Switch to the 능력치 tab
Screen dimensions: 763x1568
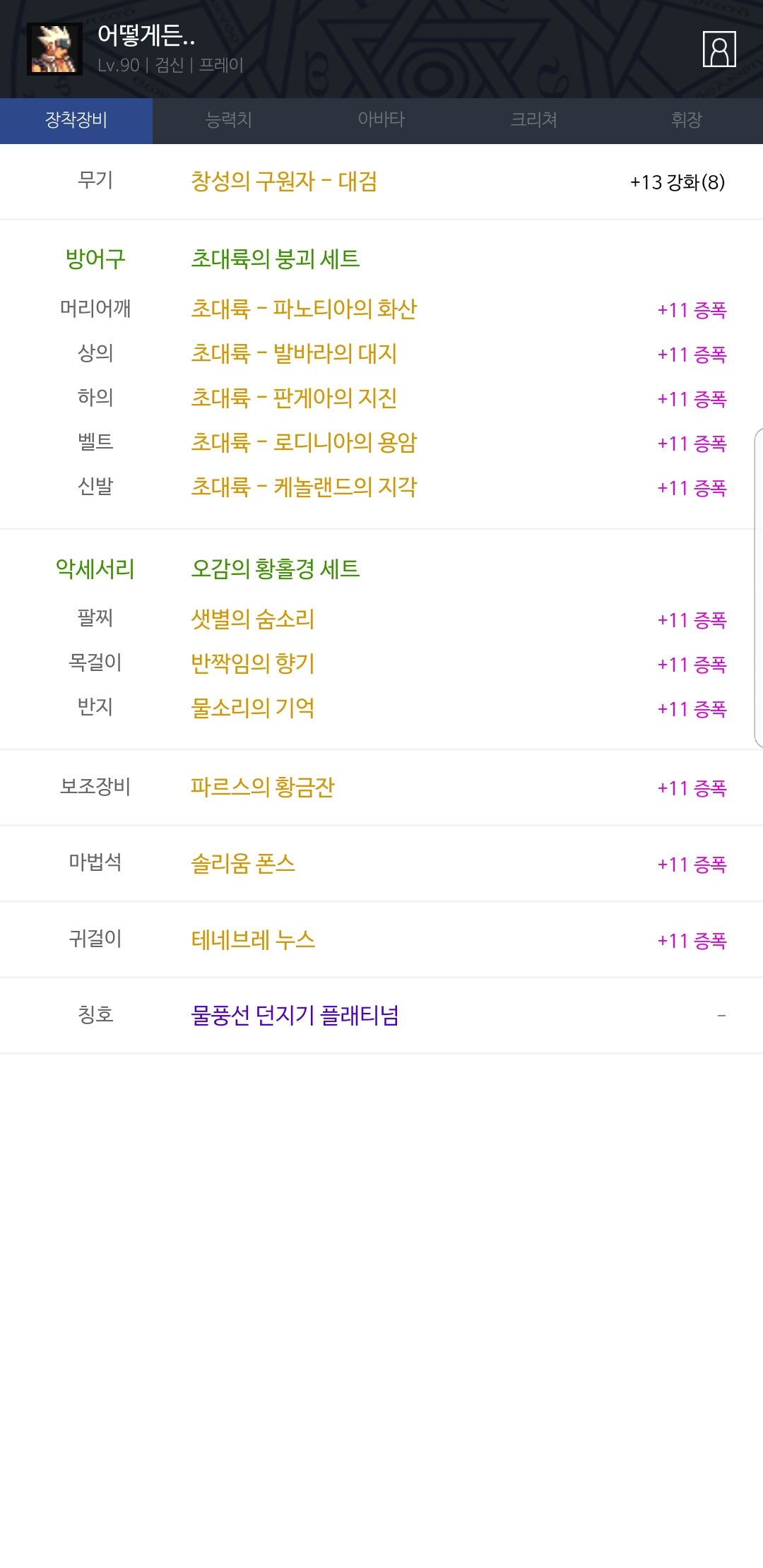point(229,120)
